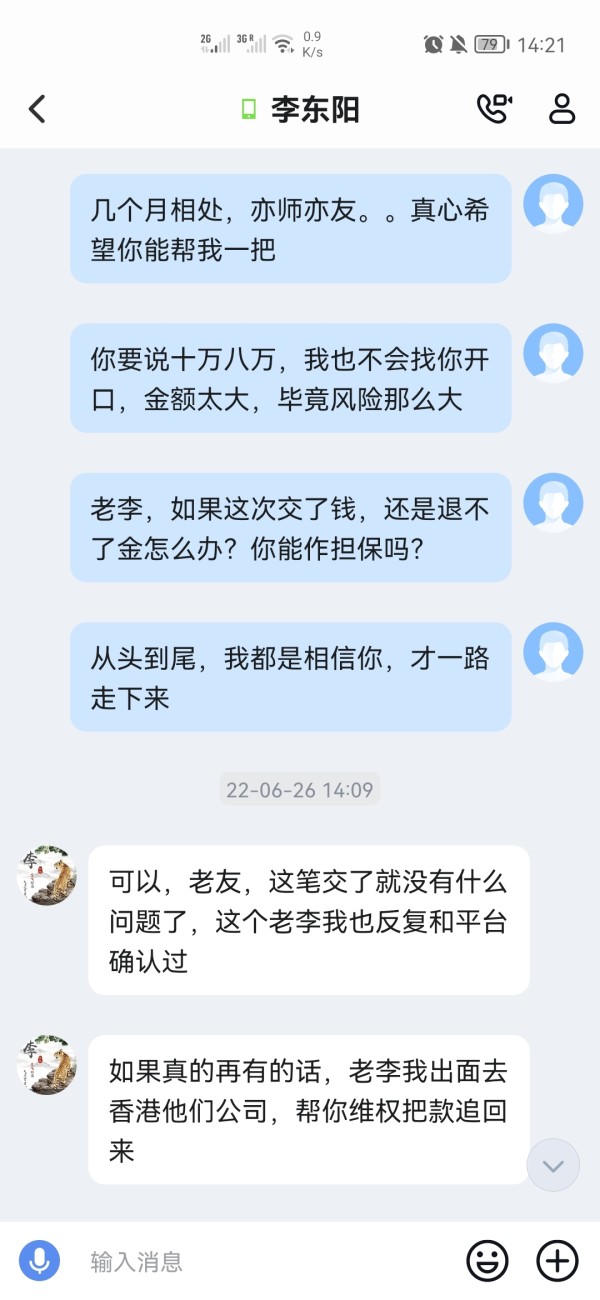Open 李东阳's contact profile
The width and height of the screenshot is (600, 1300).
[x=562, y=108]
